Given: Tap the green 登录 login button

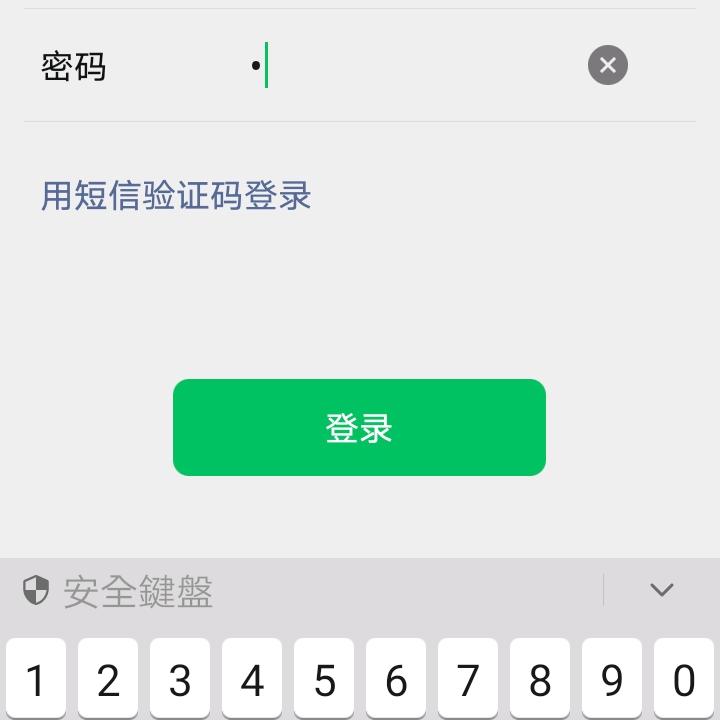Looking at the screenshot, I should point(359,428).
